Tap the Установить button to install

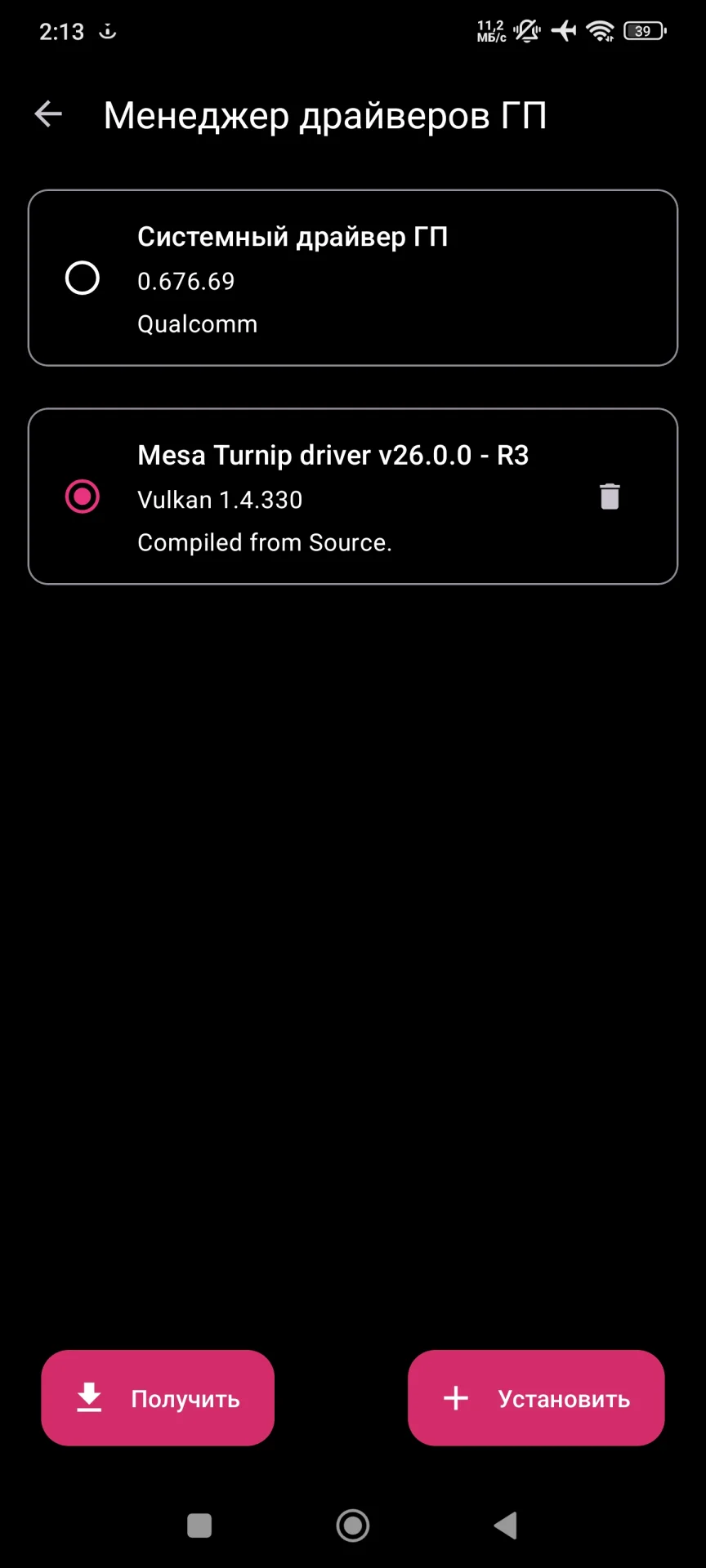pyautogui.click(x=536, y=1398)
